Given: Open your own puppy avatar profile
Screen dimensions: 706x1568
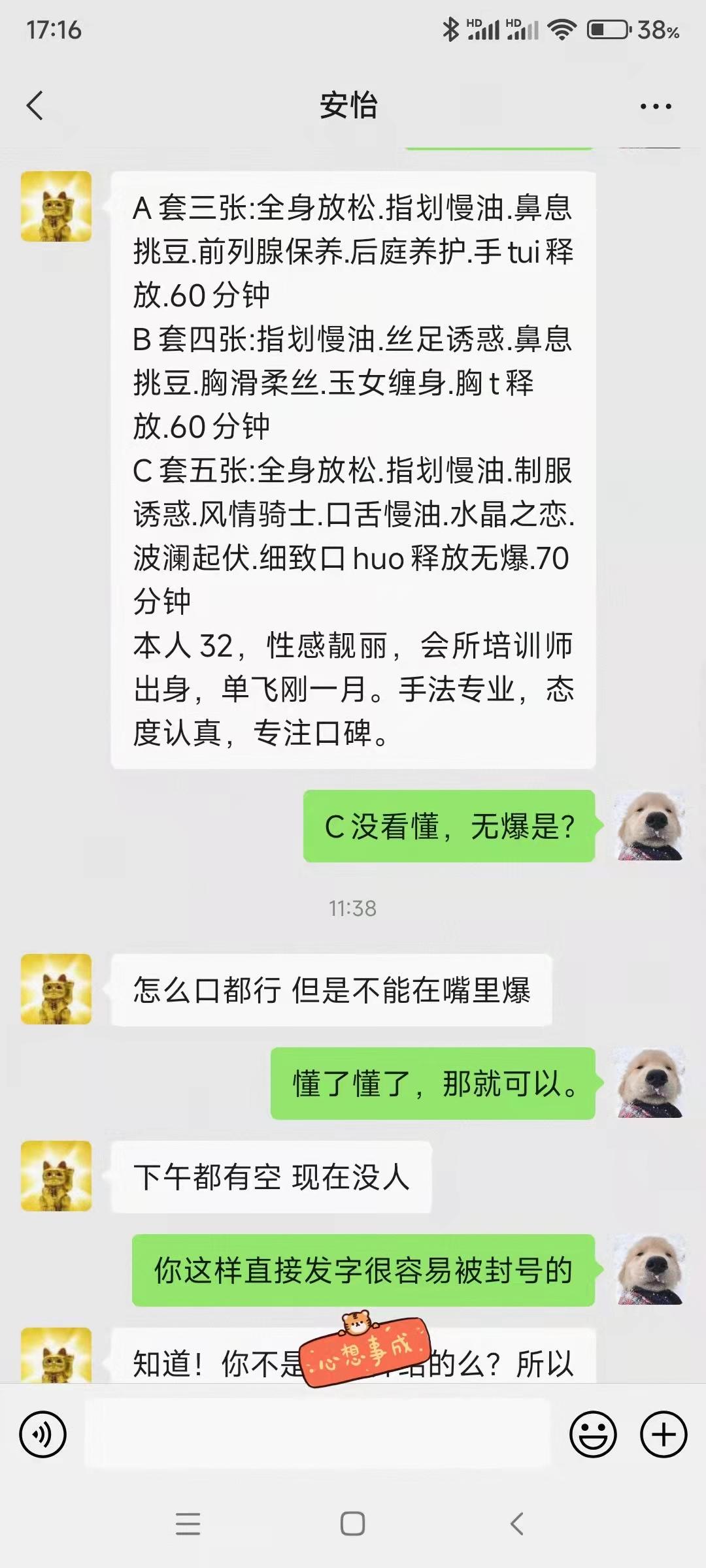Looking at the screenshot, I should 650,826.
